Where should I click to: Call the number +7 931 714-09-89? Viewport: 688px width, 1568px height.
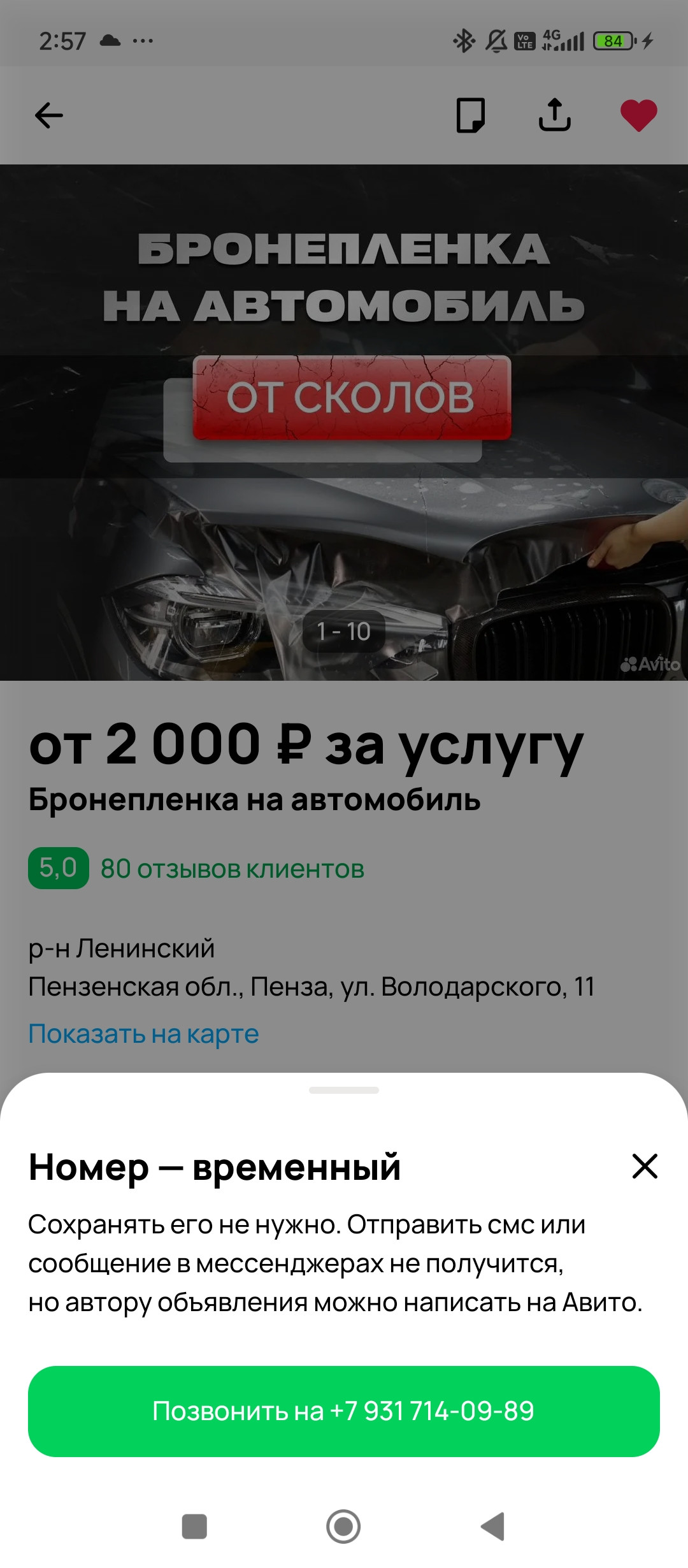coord(344,1411)
